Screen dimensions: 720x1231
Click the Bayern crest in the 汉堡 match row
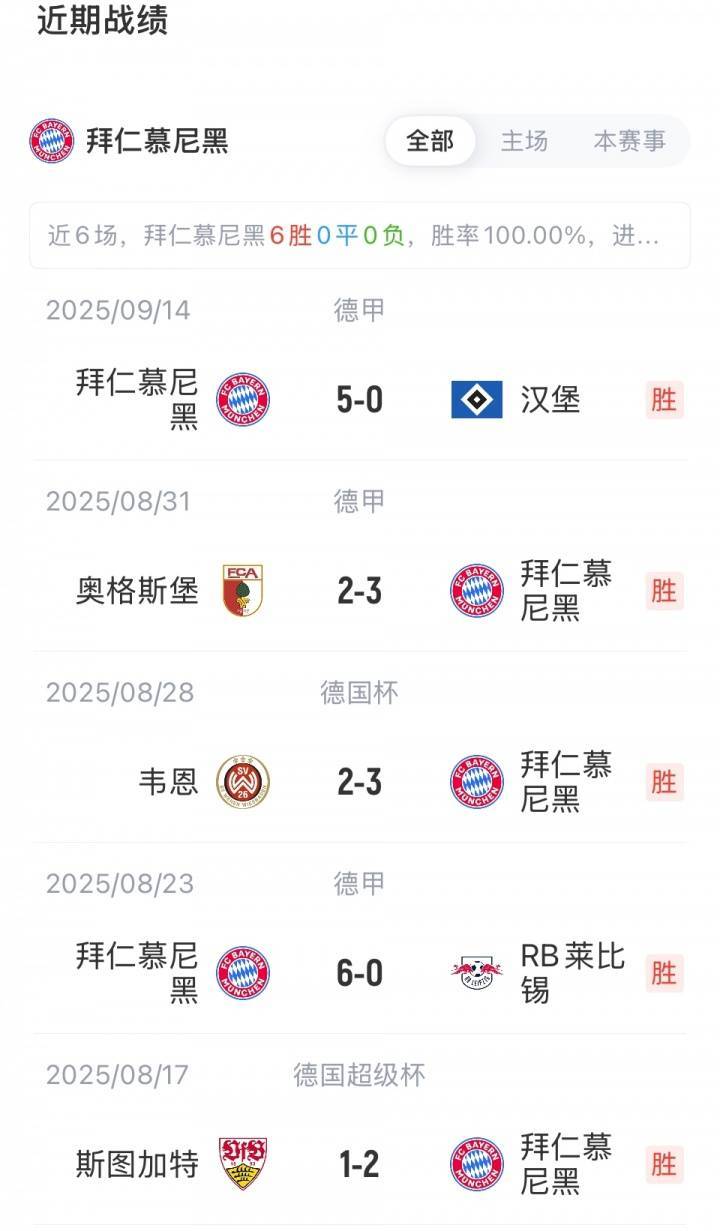[x=243, y=395]
